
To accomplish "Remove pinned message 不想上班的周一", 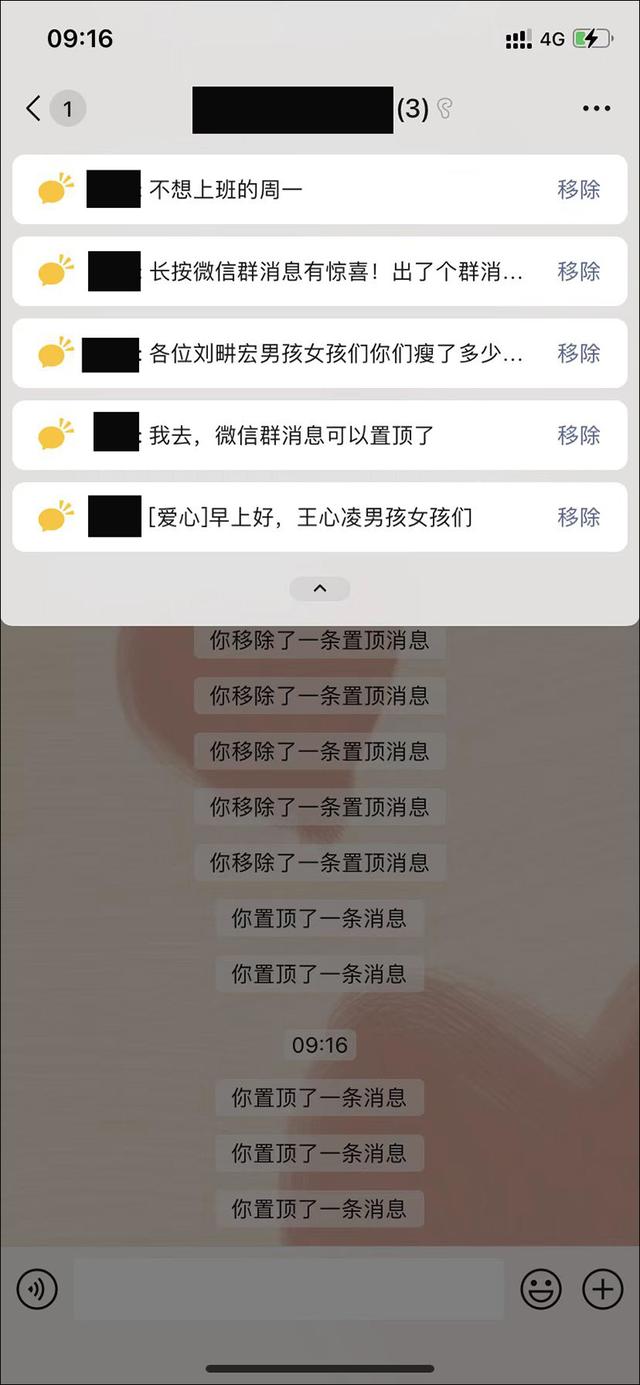I will point(579,189).
